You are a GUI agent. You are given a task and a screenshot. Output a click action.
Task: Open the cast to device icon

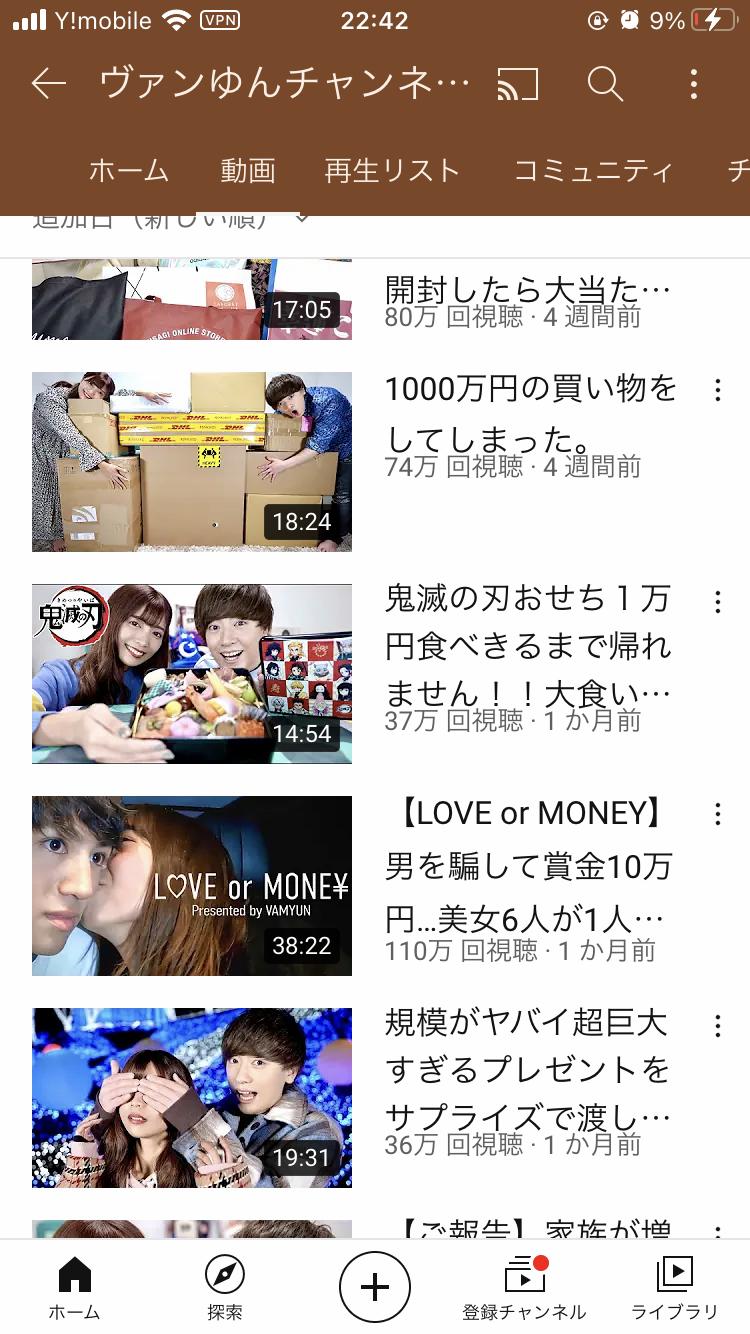point(517,85)
